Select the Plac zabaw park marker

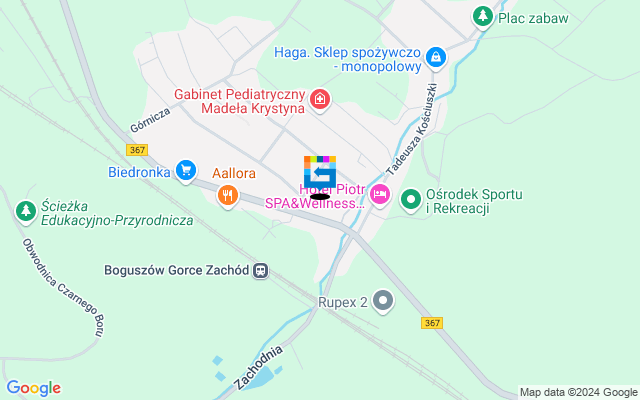click(x=483, y=17)
